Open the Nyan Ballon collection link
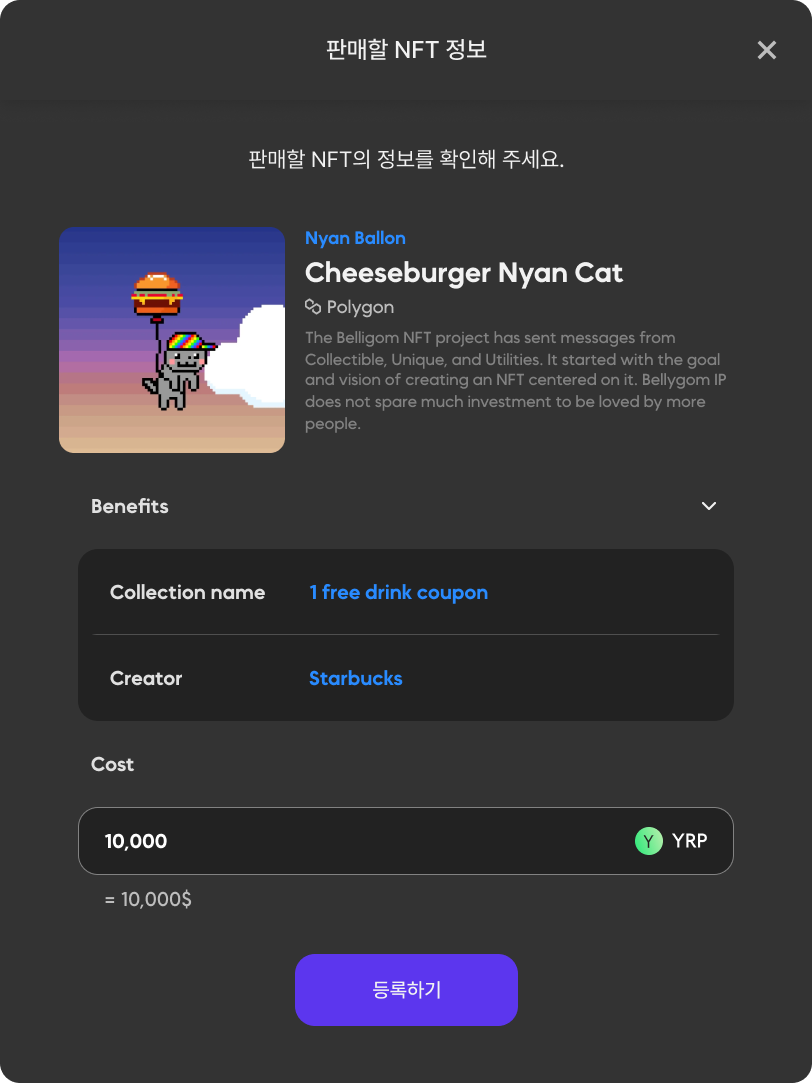 point(355,238)
